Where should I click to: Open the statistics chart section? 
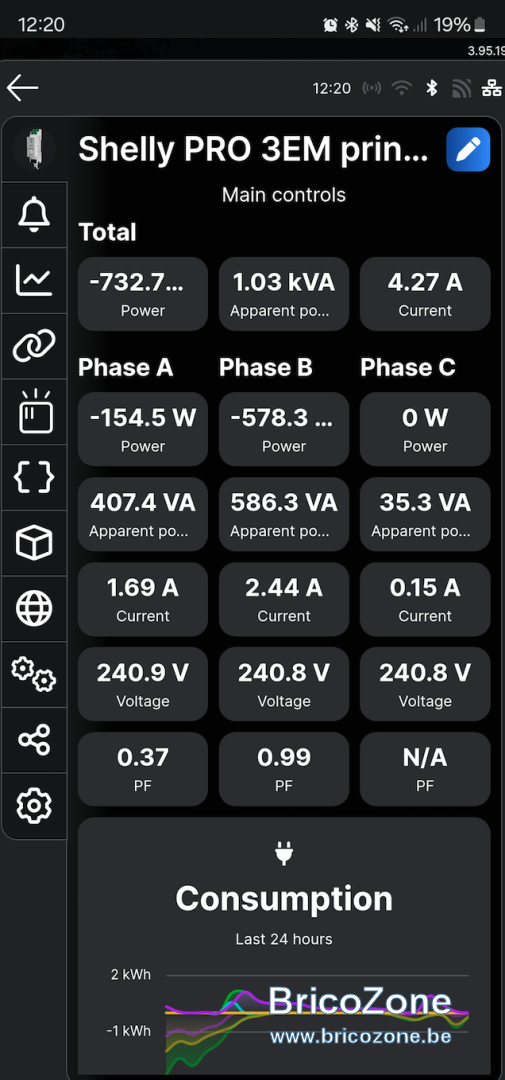34,280
